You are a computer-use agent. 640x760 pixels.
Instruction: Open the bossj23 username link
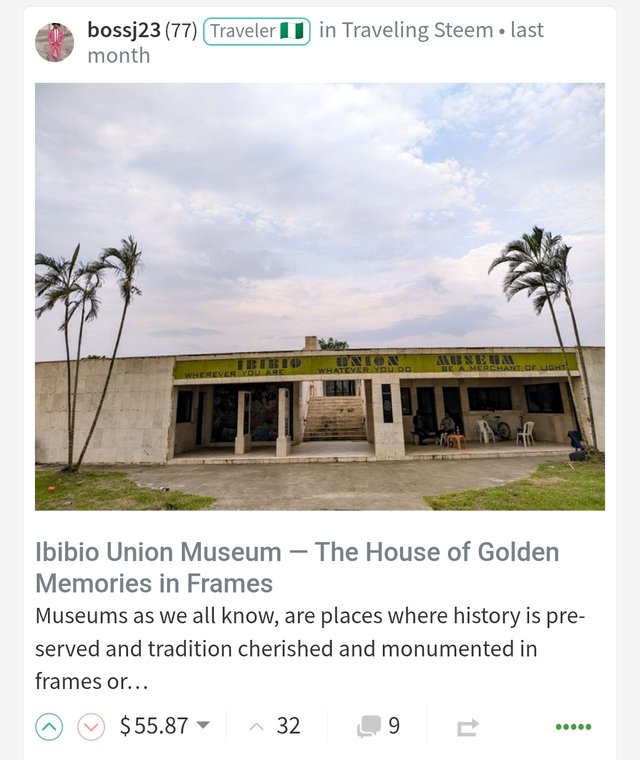coord(123,30)
